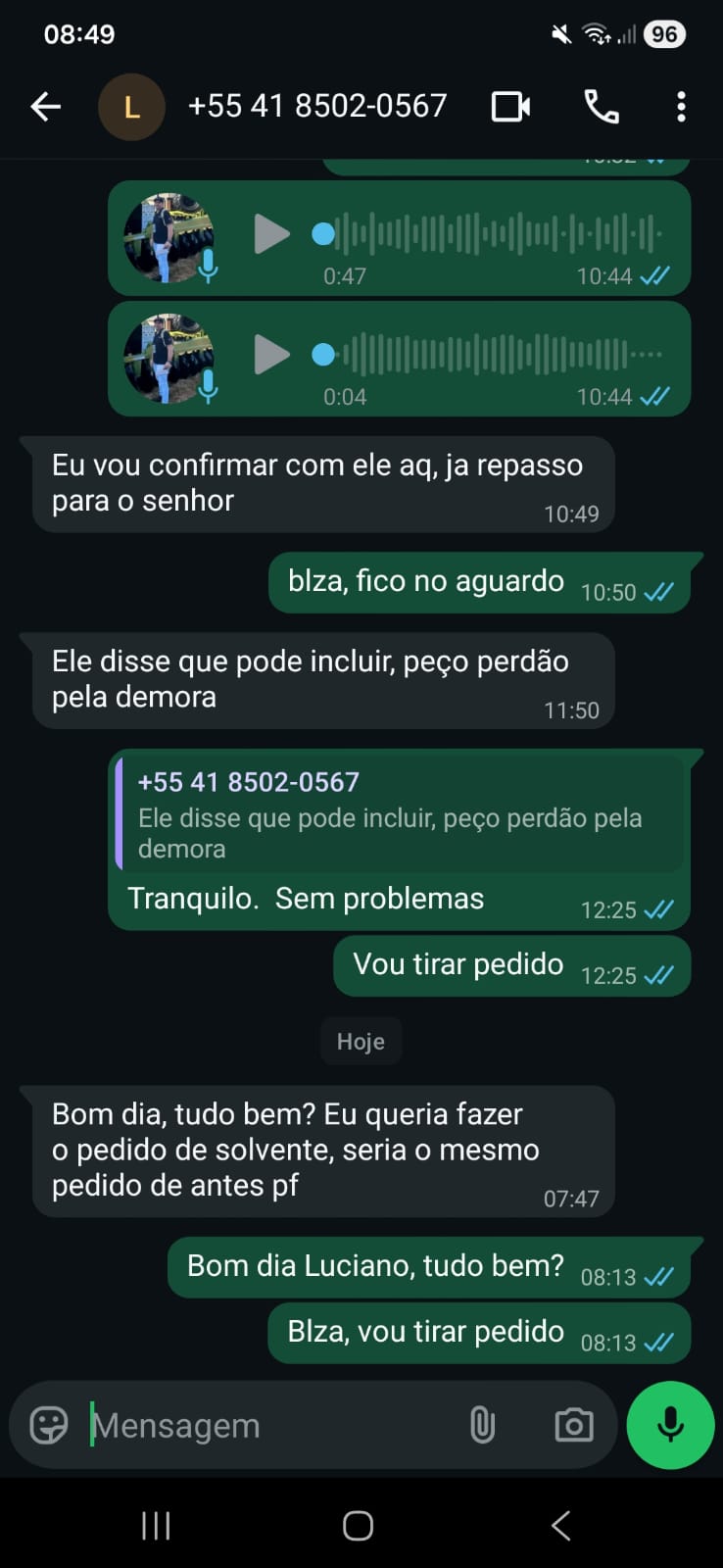Viewport: 723px width, 1568px height.
Task: Tap the system home button
Action: [358, 1525]
